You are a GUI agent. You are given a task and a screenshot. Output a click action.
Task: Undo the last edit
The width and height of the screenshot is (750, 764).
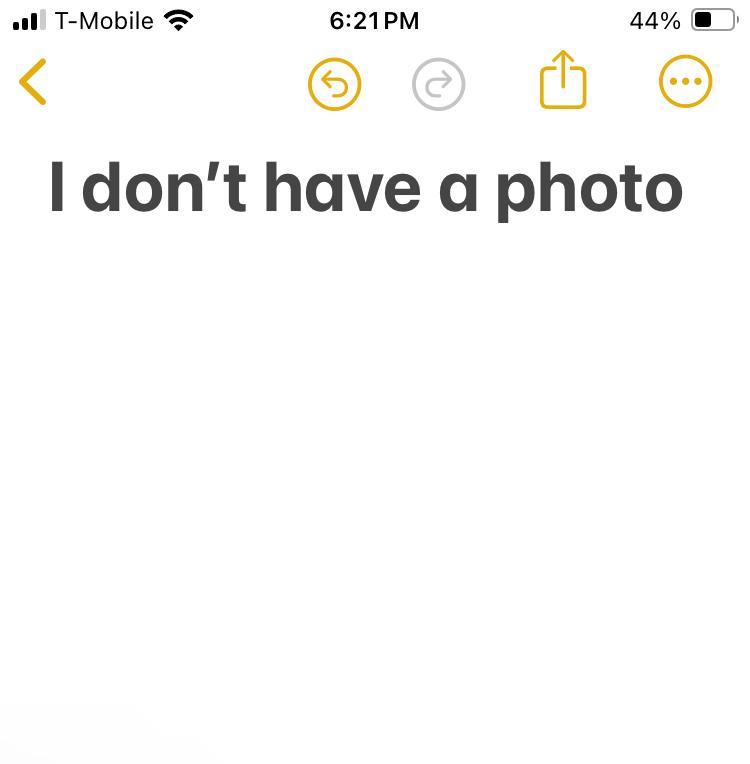(334, 83)
